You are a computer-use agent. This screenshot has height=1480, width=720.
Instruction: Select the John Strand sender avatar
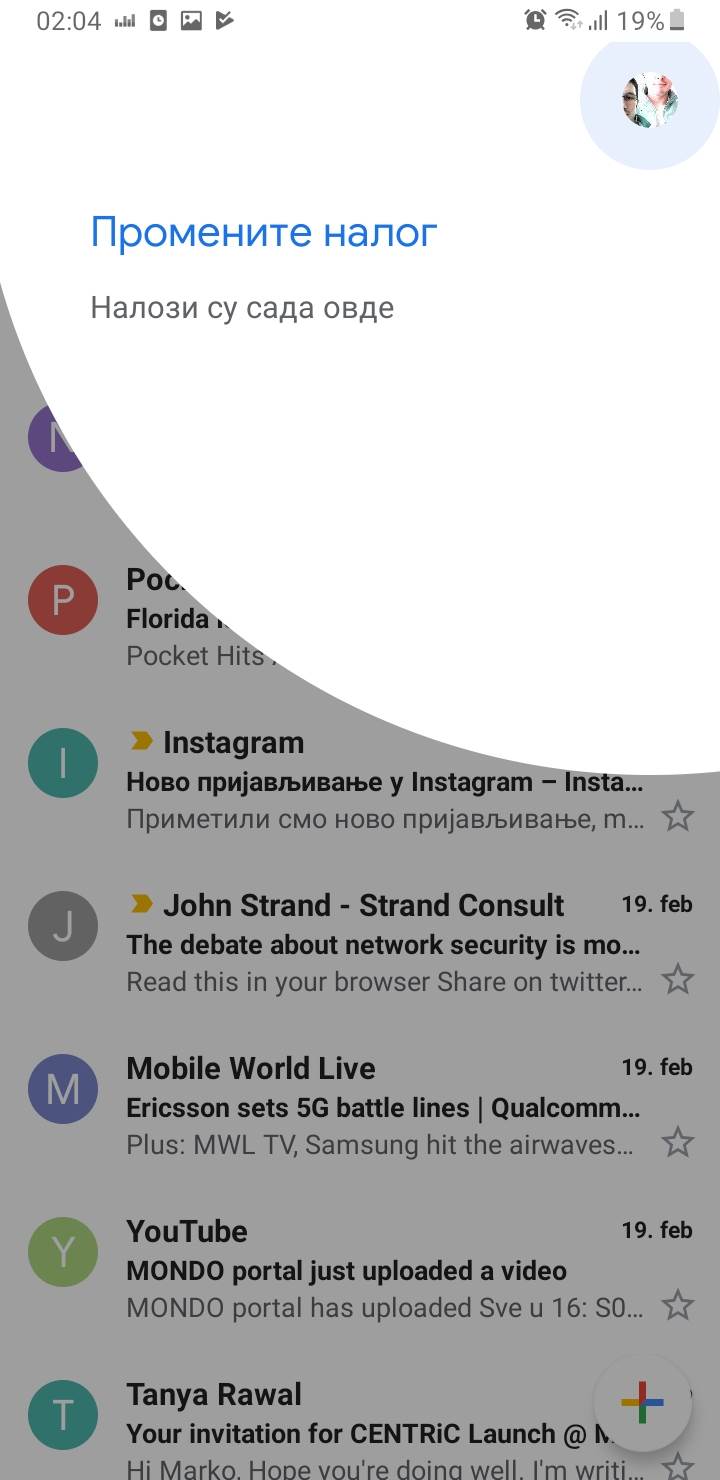(63, 926)
